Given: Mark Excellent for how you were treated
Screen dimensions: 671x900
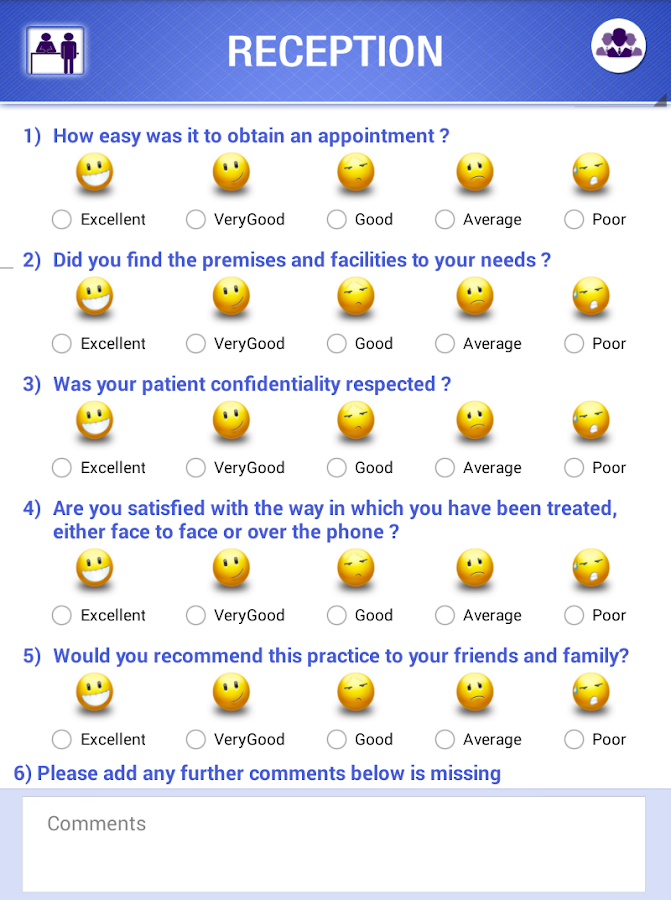Looking at the screenshot, I should 62,615.
